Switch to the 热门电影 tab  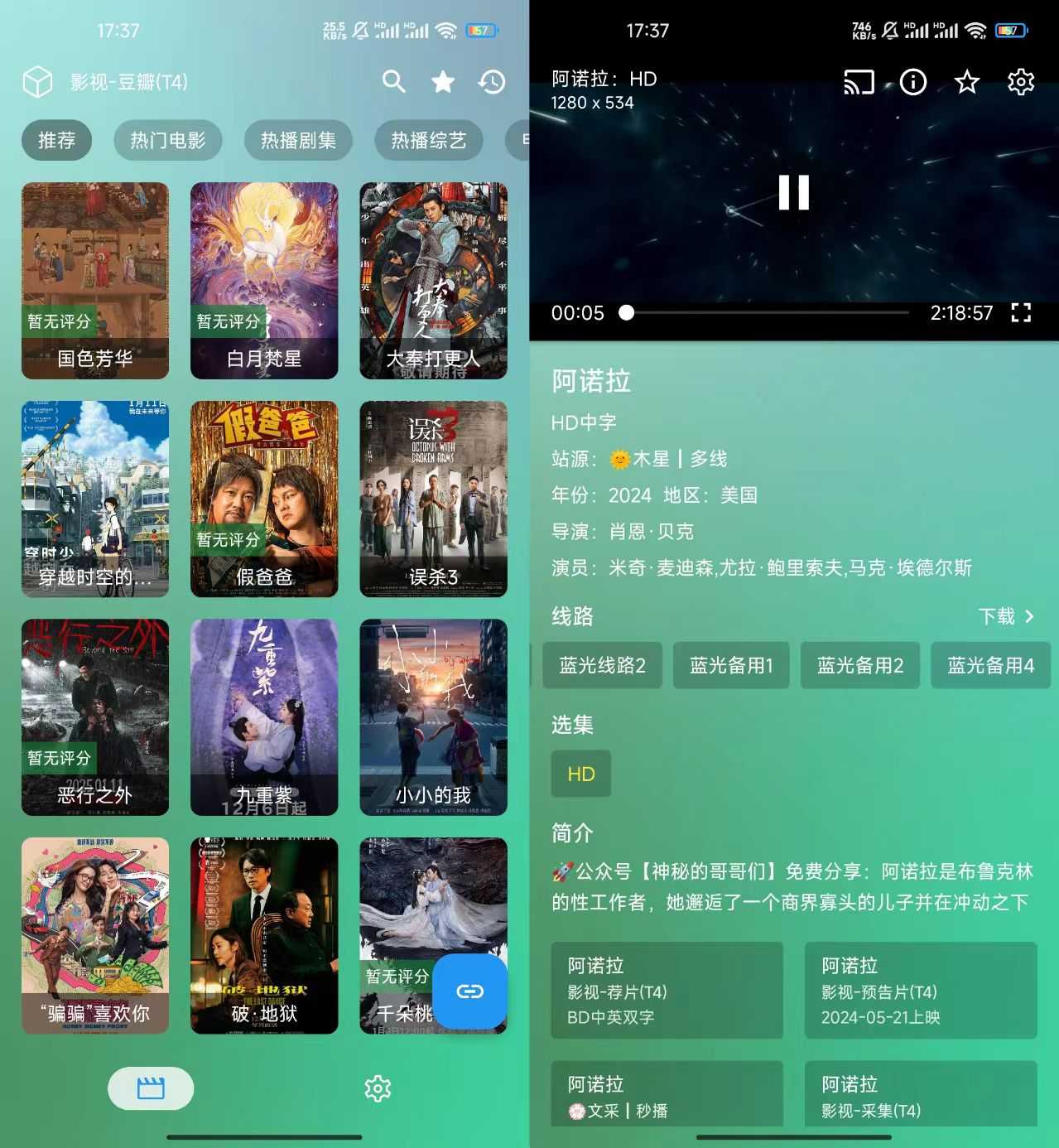[167, 140]
